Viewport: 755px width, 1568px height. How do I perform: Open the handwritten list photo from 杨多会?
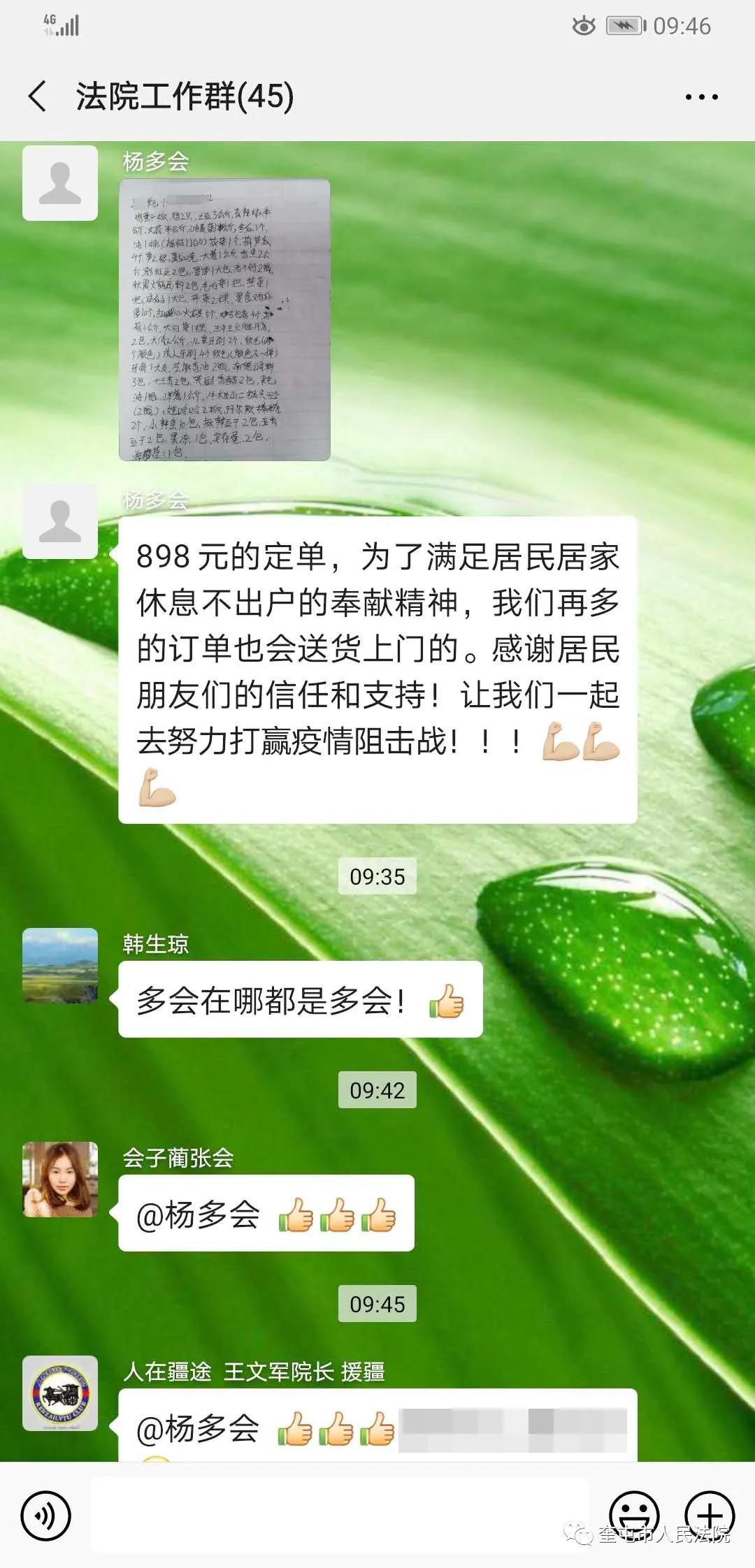point(224,320)
